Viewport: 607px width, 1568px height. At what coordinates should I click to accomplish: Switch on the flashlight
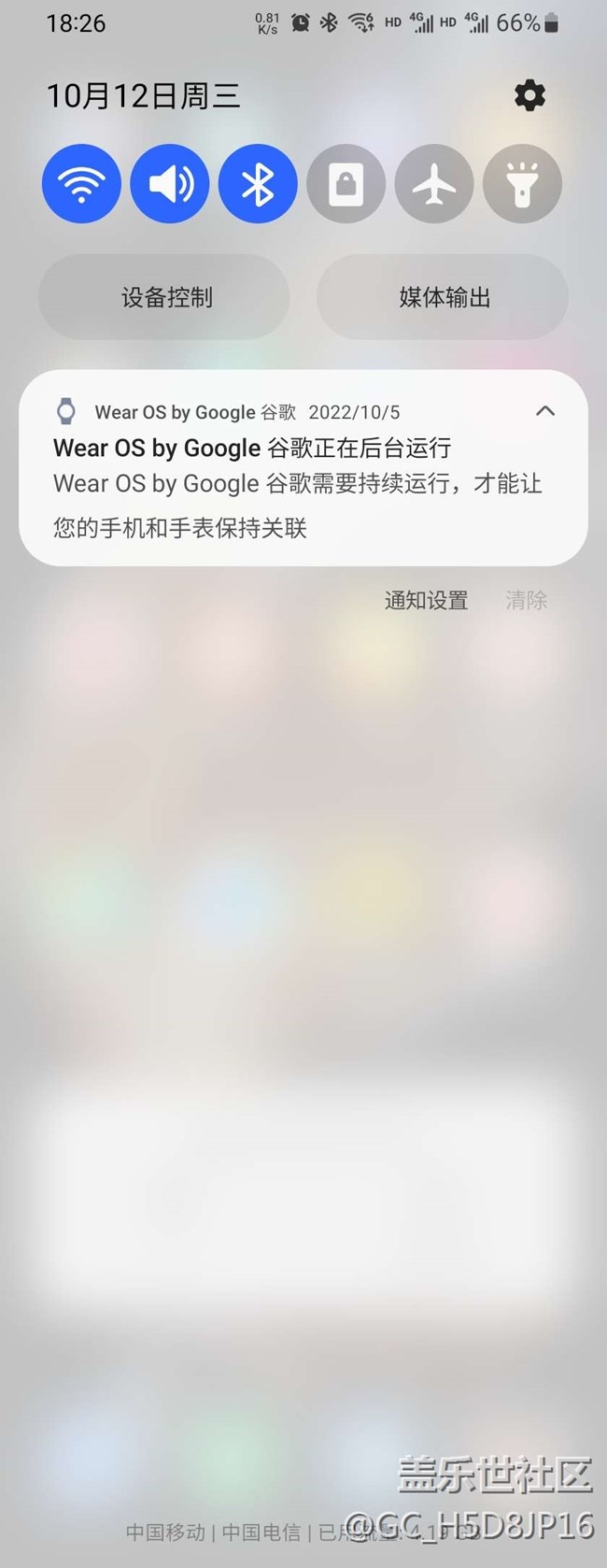(x=522, y=184)
